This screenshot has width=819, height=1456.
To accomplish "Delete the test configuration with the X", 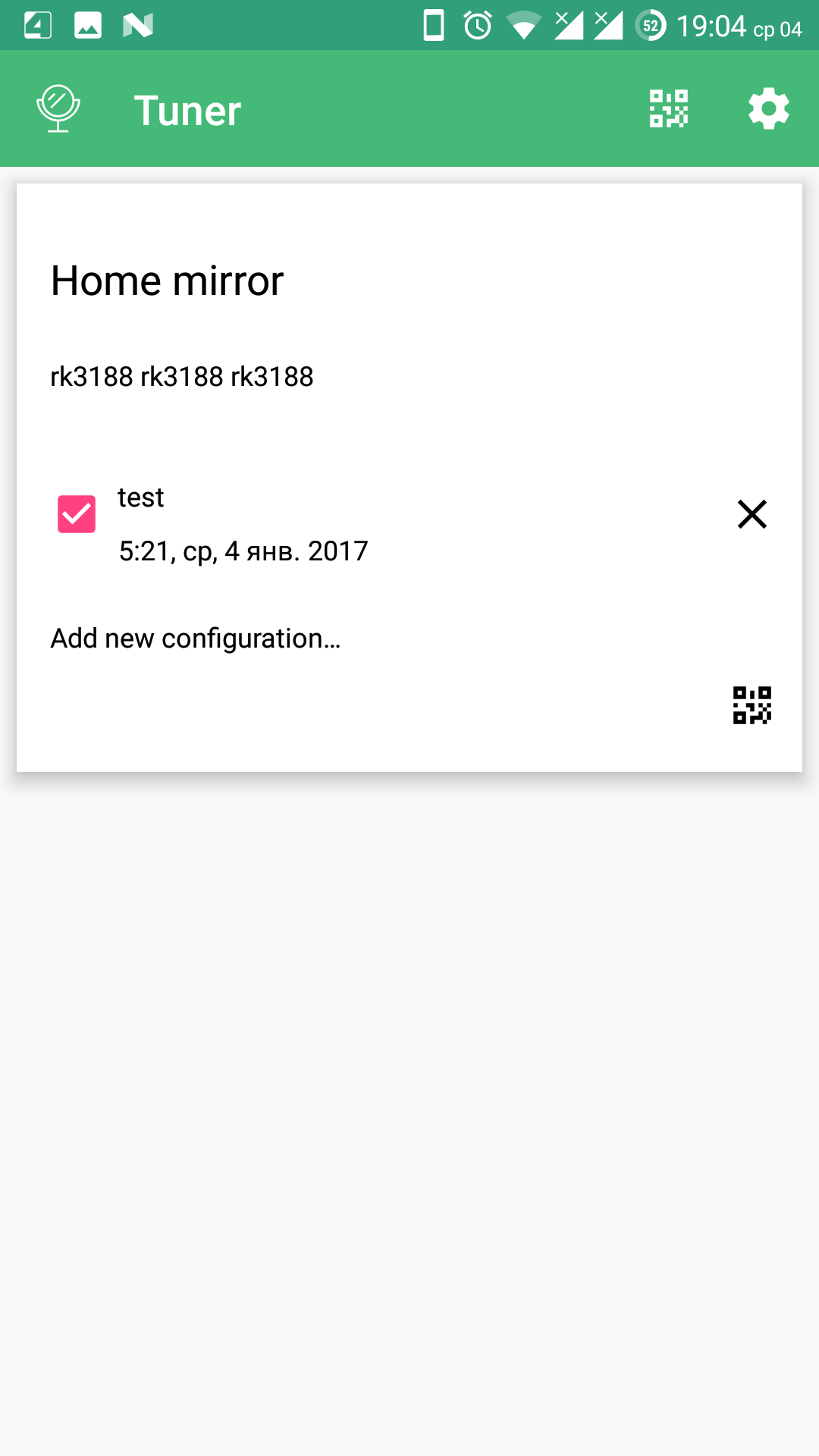I will tap(752, 514).
